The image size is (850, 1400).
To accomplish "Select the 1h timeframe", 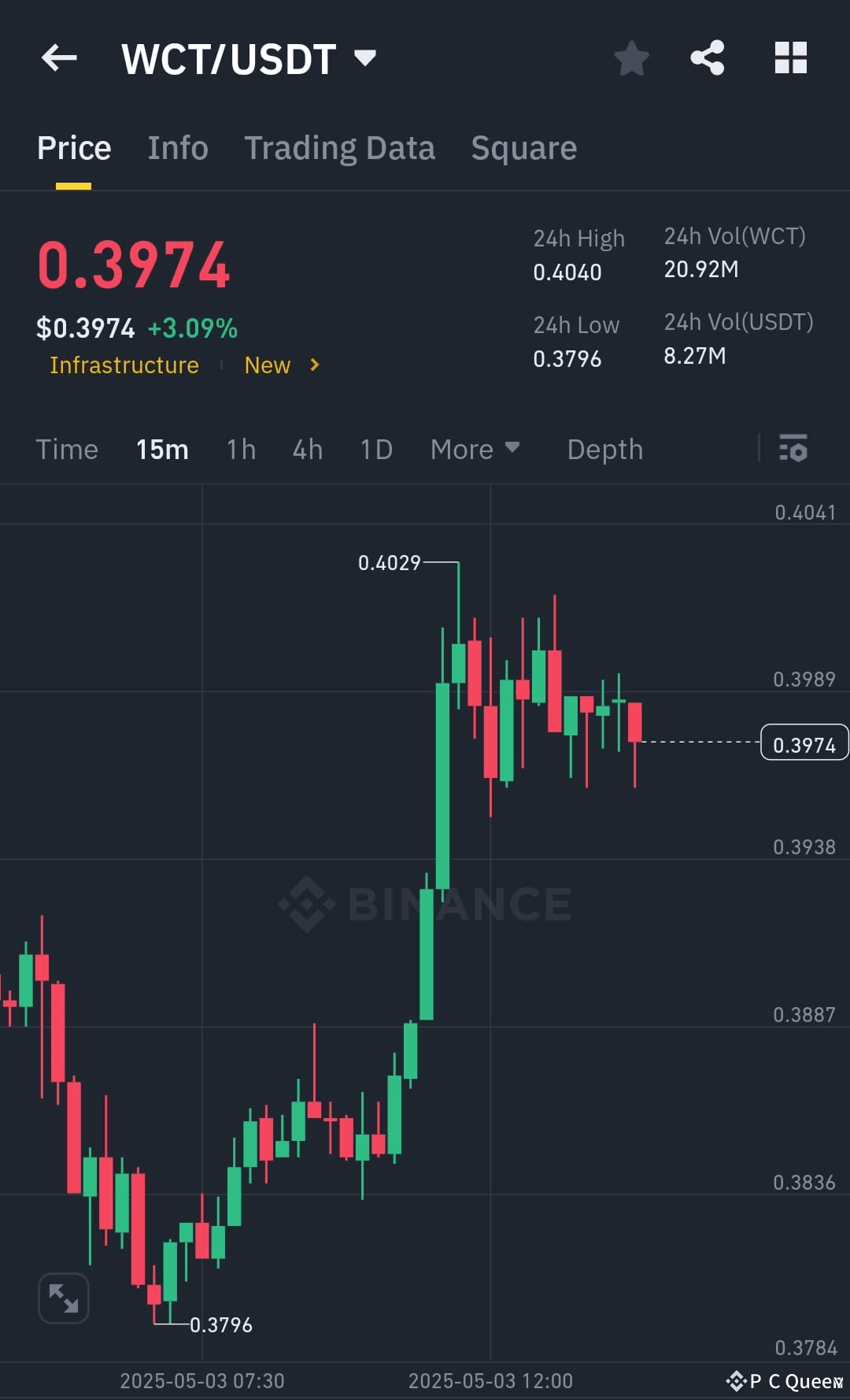I will pyautogui.click(x=240, y=449).
